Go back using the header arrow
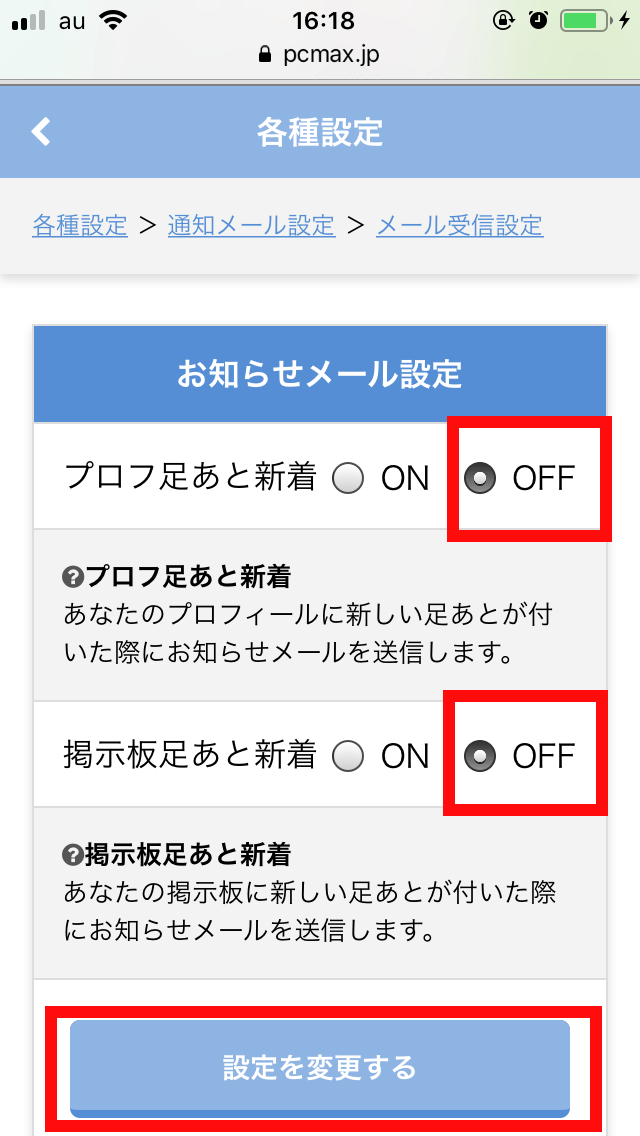 click(41, 131)
